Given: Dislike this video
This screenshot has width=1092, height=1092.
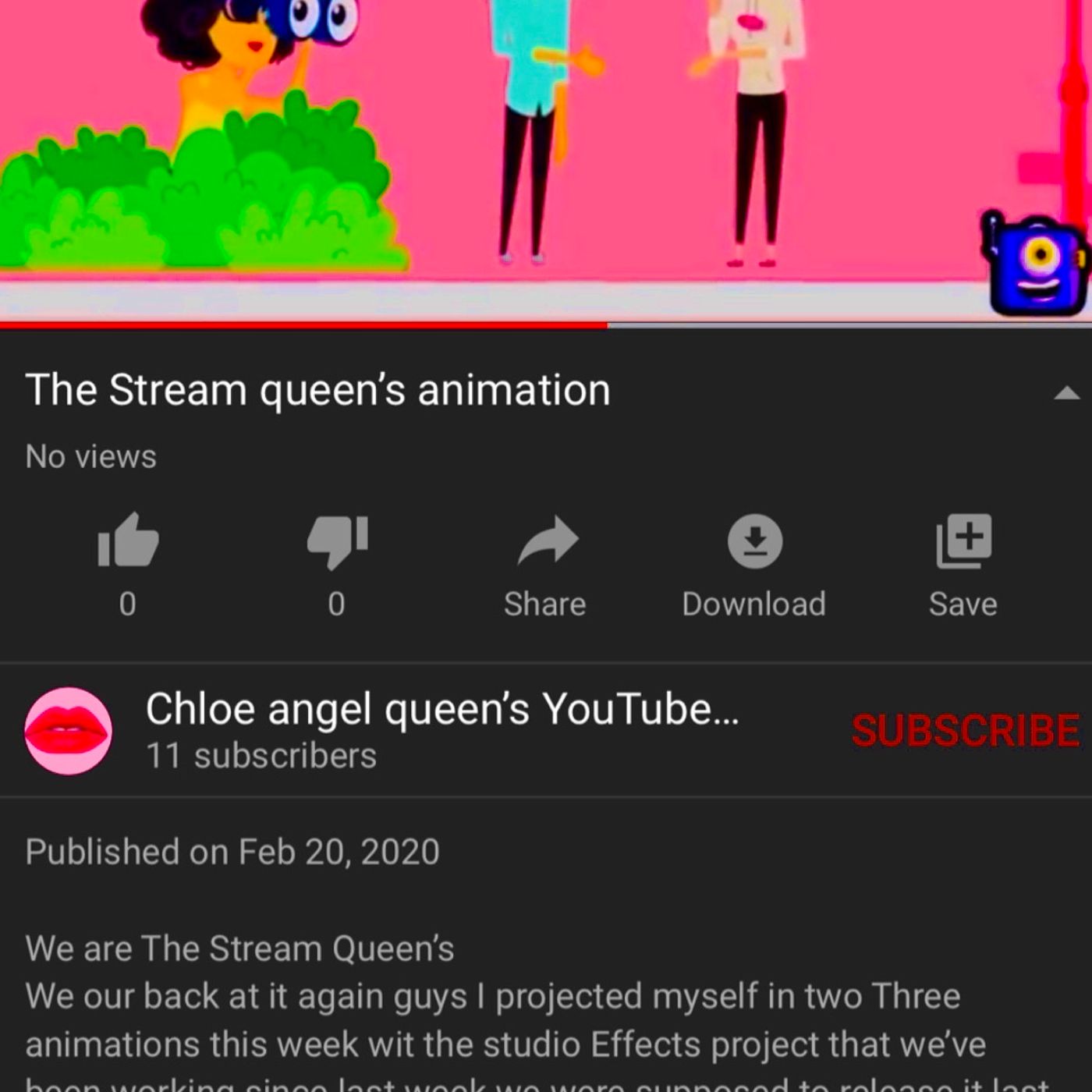Looking at the screenshot, I should tap(337, 542).
